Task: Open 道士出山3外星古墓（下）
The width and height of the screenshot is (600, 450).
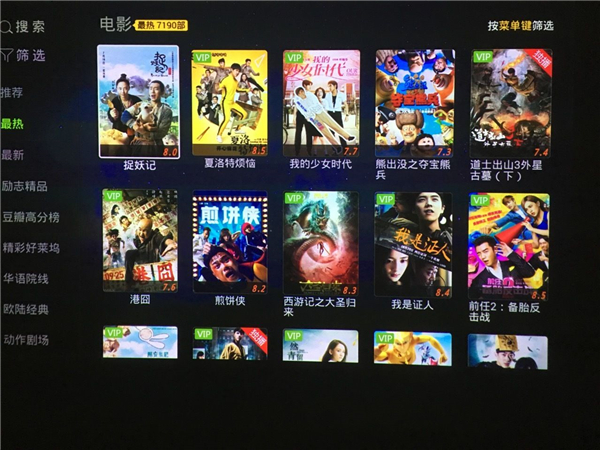Action: [510, 103]
